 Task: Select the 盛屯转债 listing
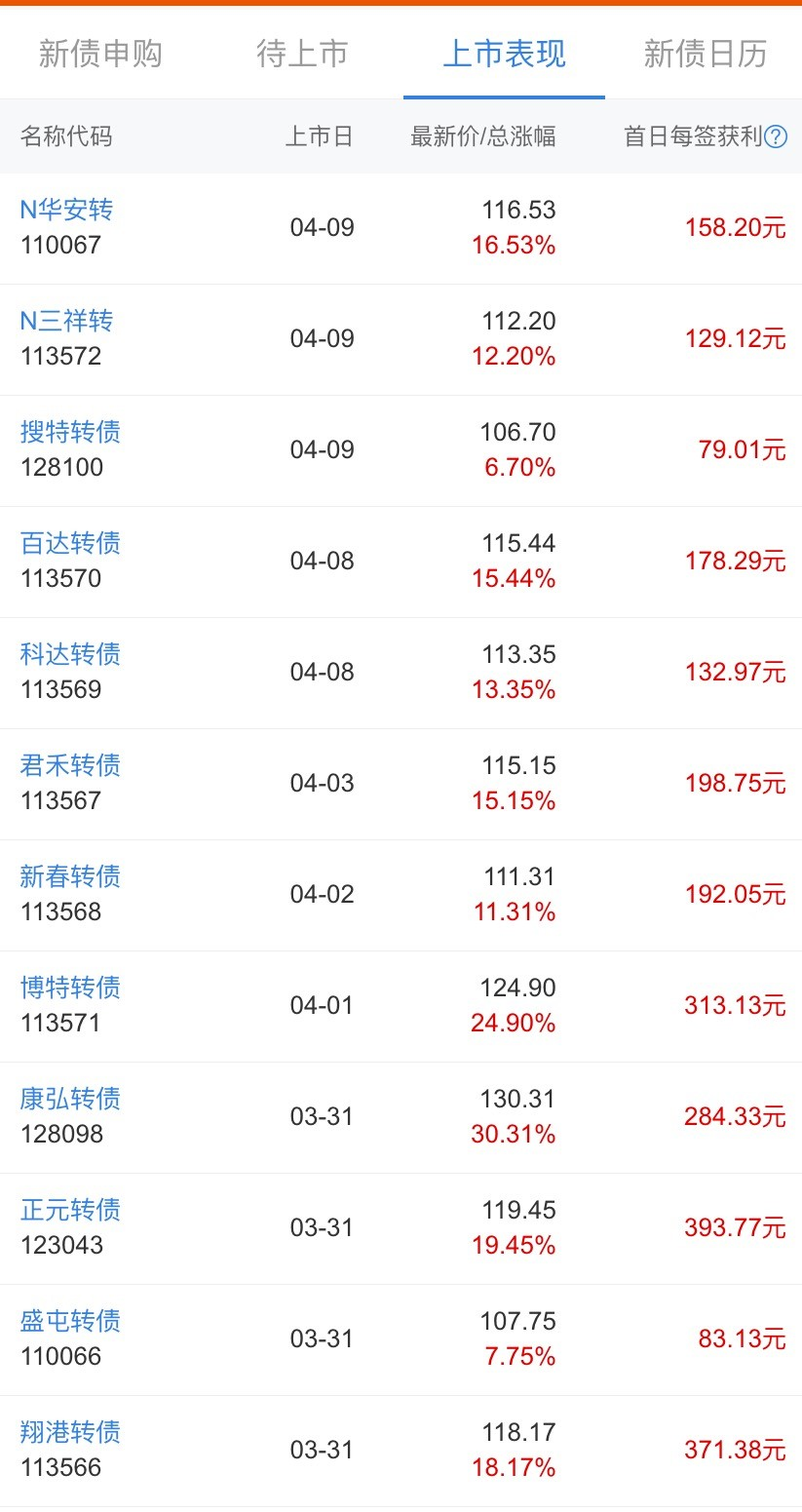click(x=68, y=1321)
